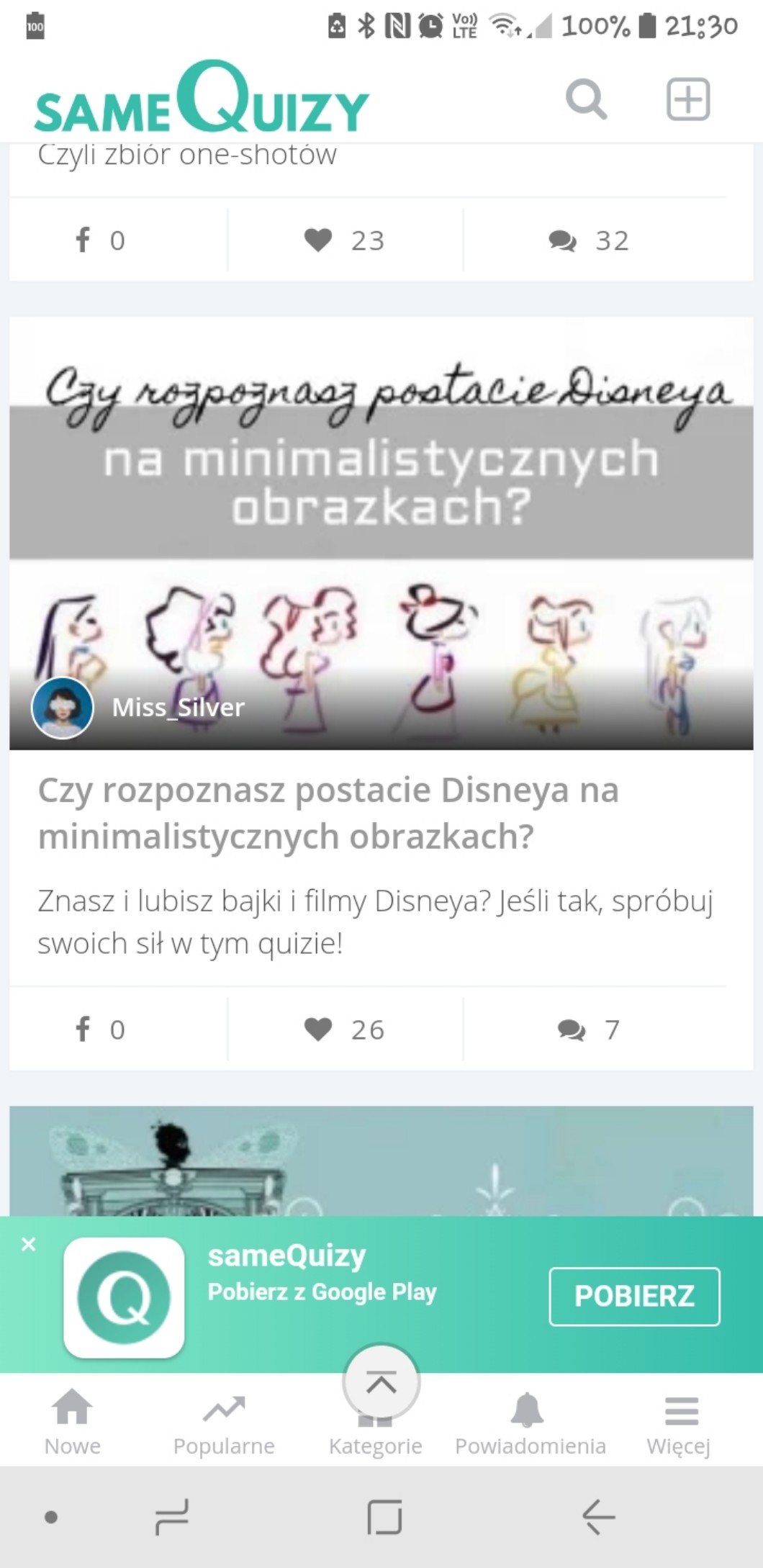
Task: Open the Disney quiz's 7 comments
Action: coord(589,1029)
